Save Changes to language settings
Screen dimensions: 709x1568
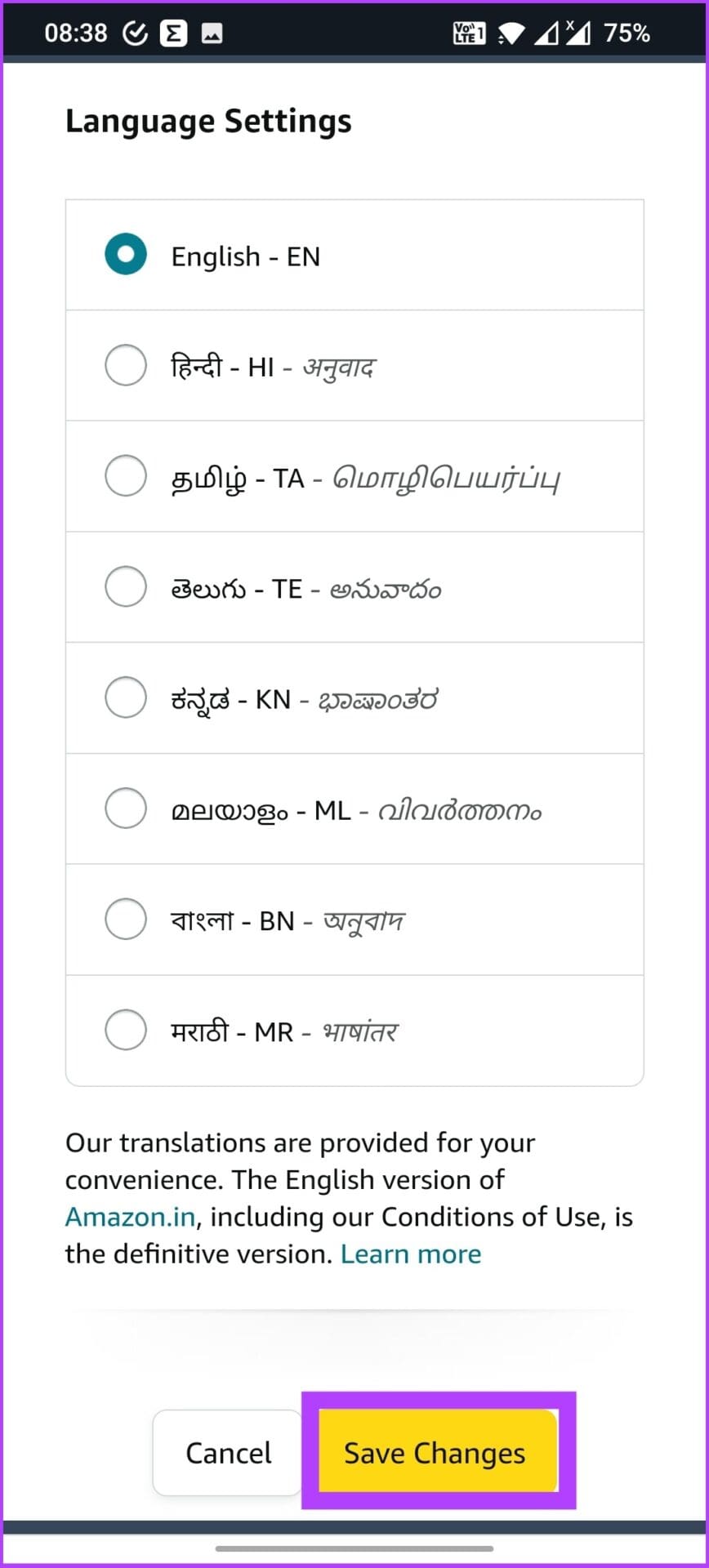(x=435, y=1453)
